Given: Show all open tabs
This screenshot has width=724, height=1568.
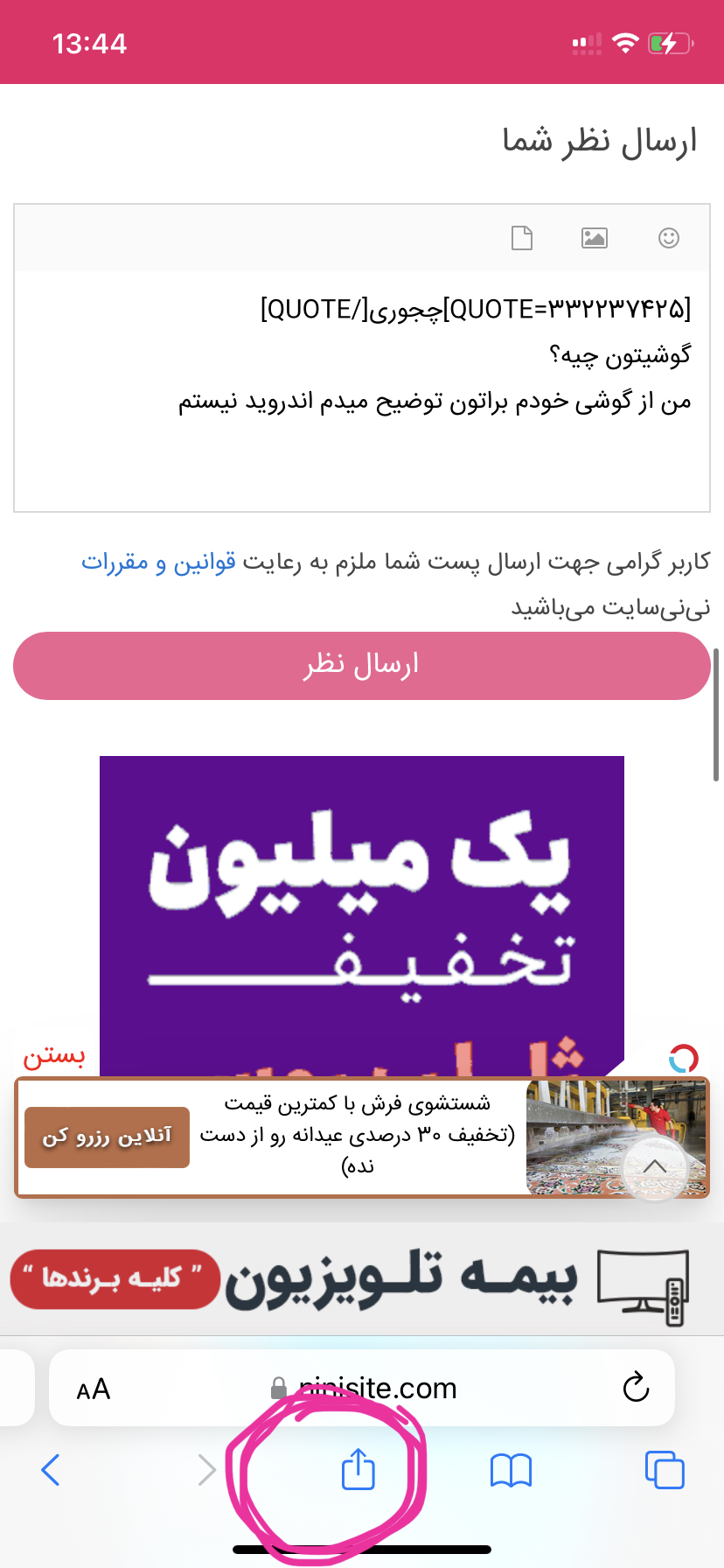Looking at the screenshot, I should click(x=665, y=1470).
